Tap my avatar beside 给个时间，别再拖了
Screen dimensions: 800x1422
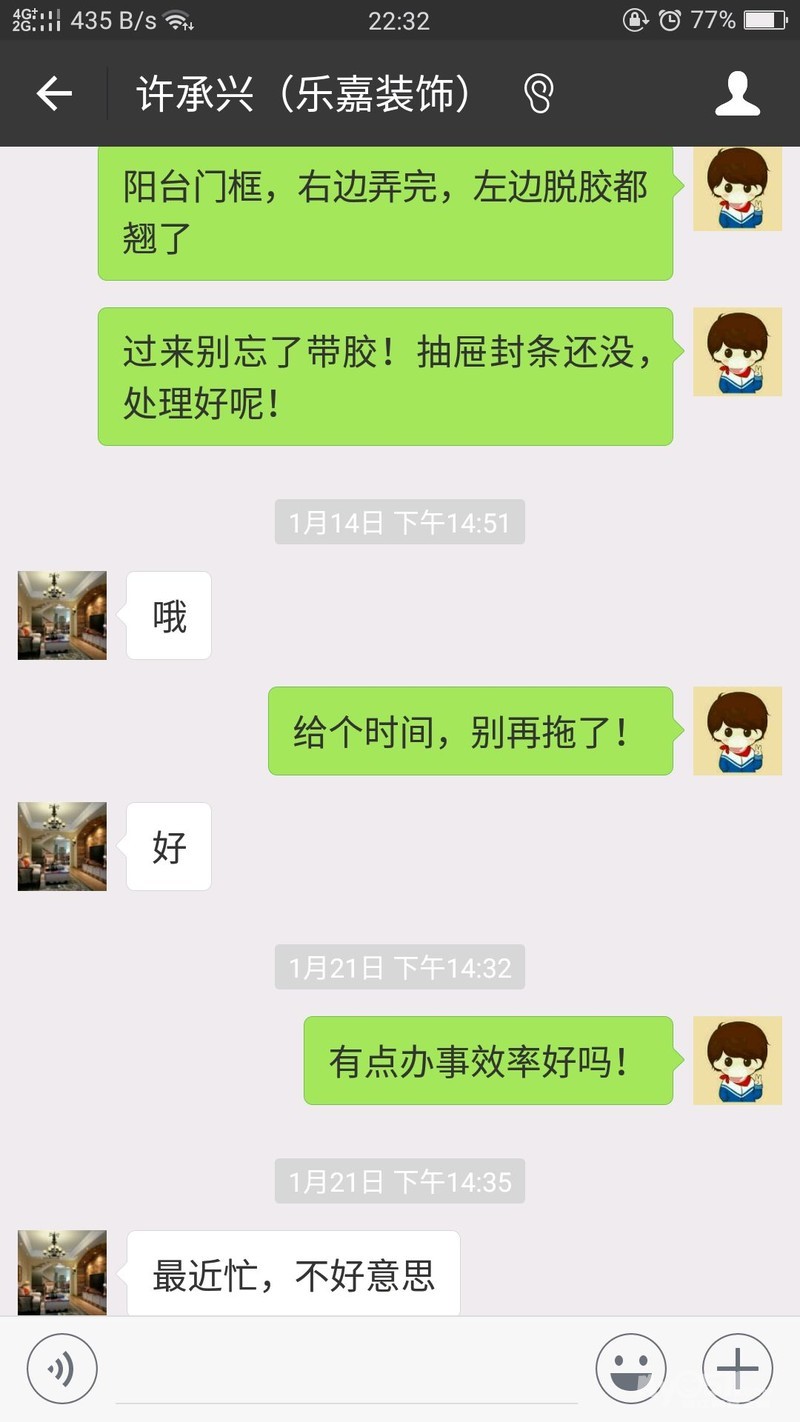(x=737, y=731)
